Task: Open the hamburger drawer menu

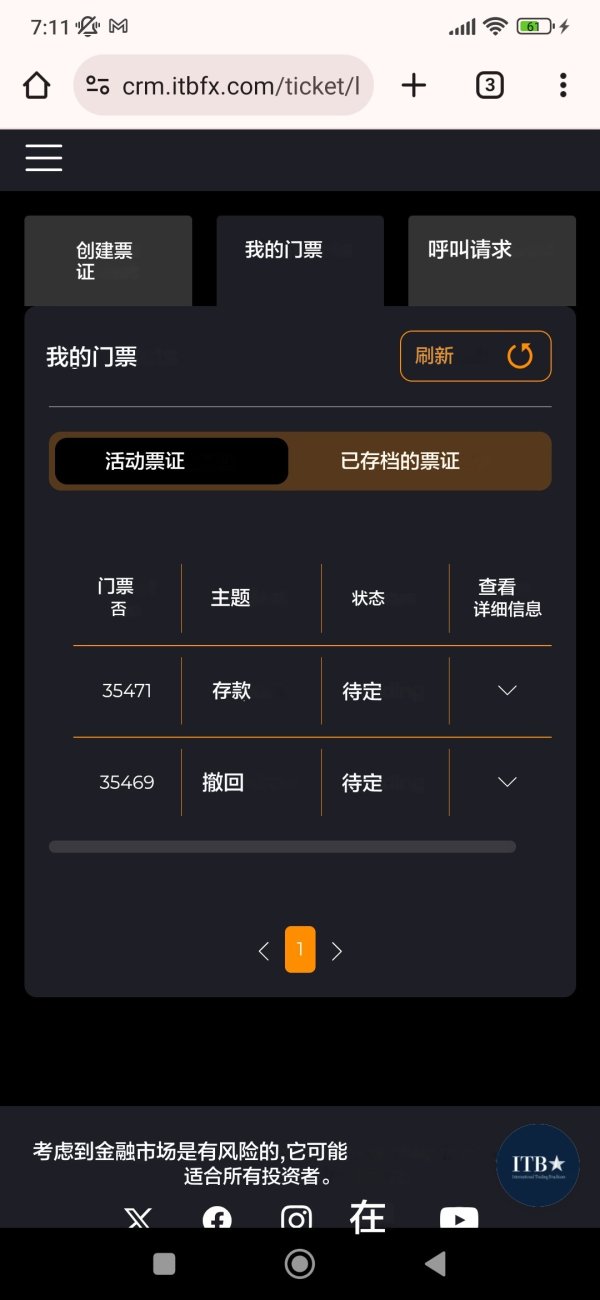Action: tap(44, 158)
